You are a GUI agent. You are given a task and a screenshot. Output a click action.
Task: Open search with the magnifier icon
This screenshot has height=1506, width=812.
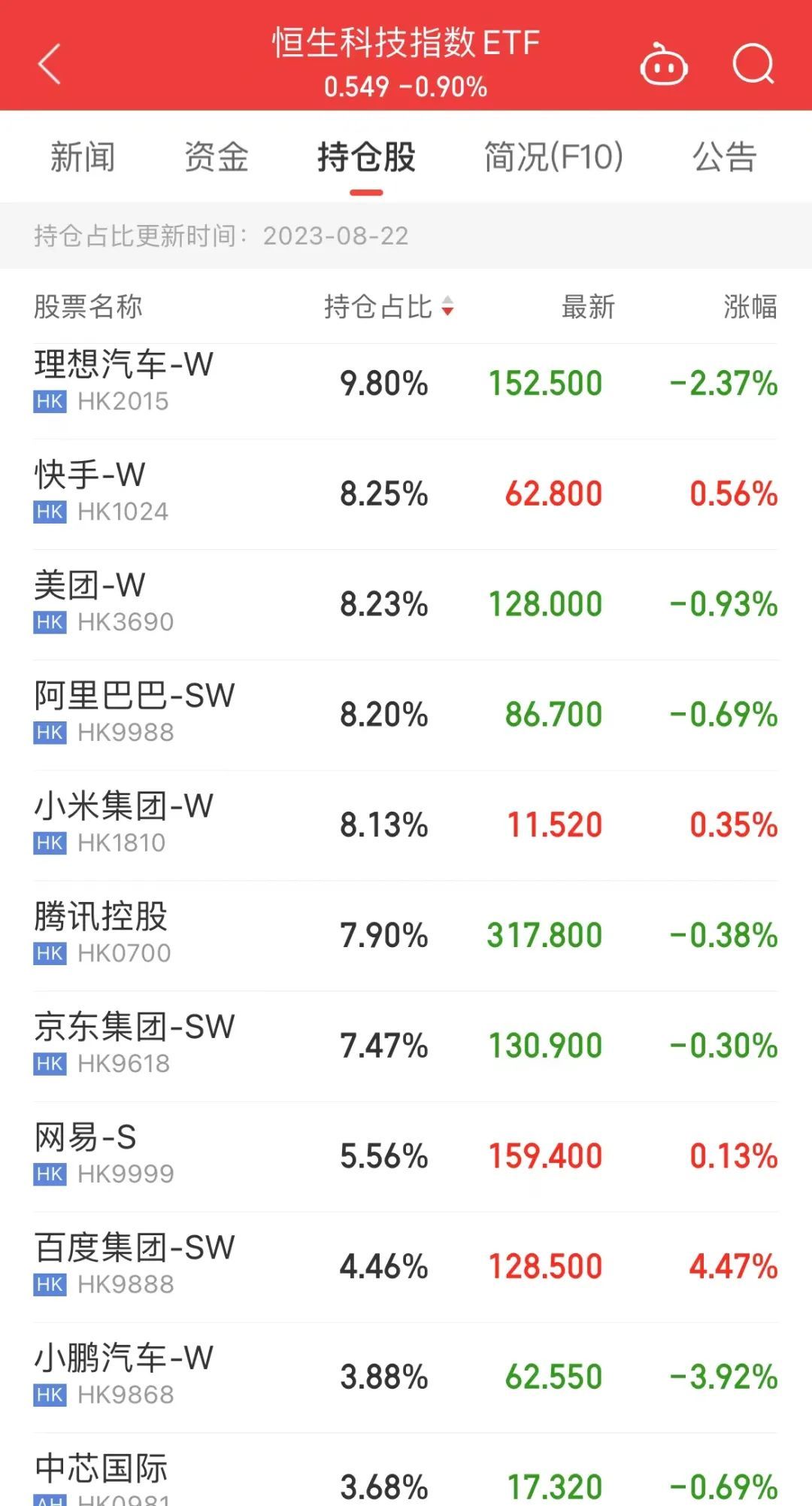coord(753,65)
